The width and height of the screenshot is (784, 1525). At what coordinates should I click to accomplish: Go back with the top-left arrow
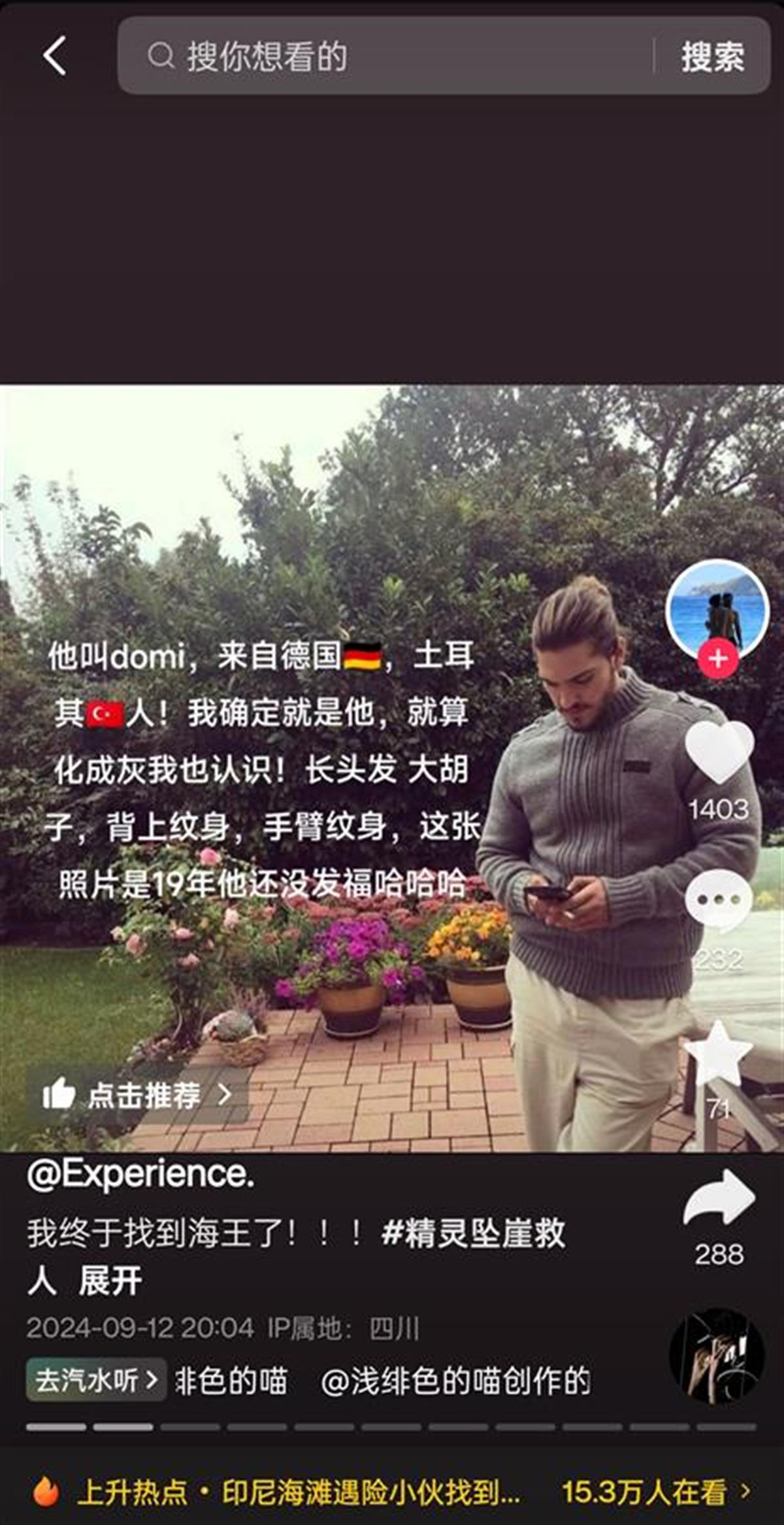click(x=55, y=56)
